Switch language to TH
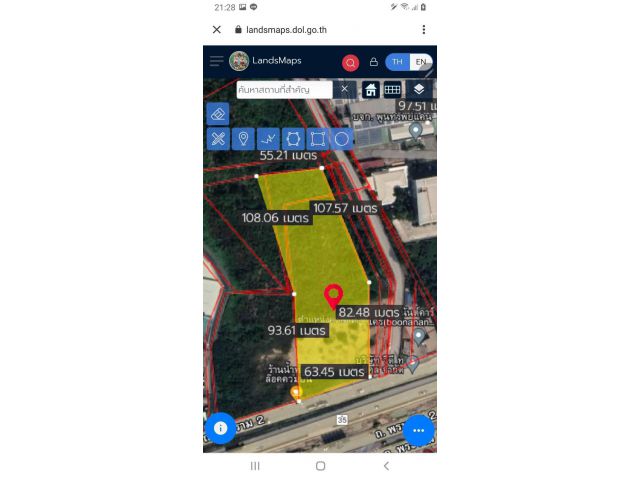Viewport: 640px width, 480px height. click(397, 62)
